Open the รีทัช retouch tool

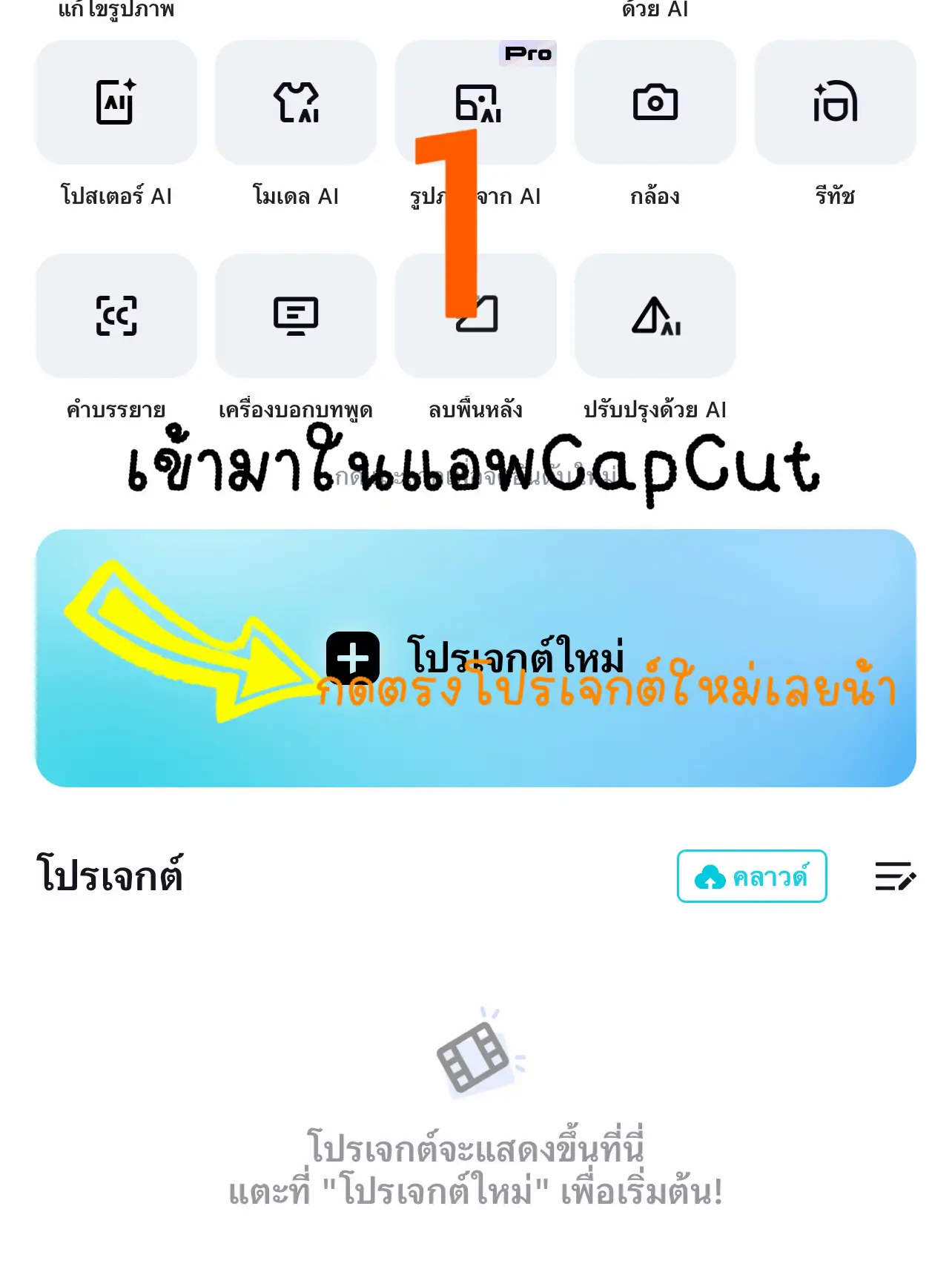(x=835, y=103)
